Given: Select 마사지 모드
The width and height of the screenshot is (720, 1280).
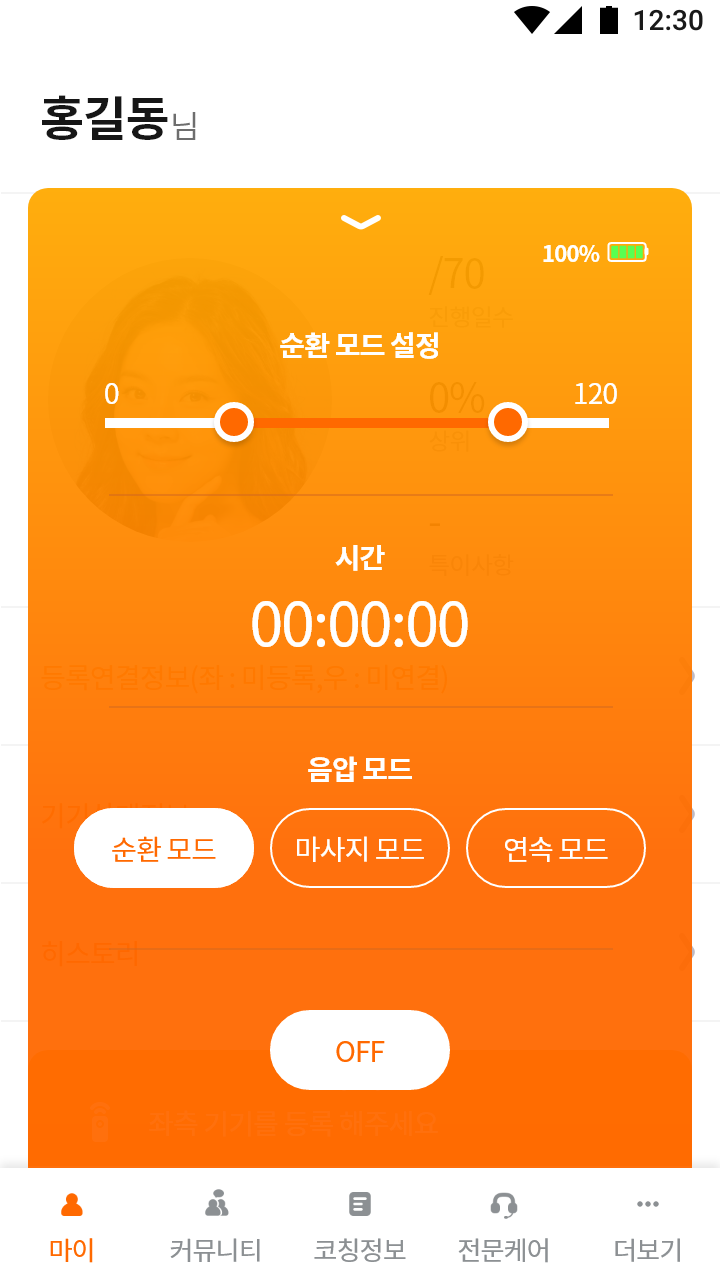Looking at the screenshot, I should click(x=360, y=848).
